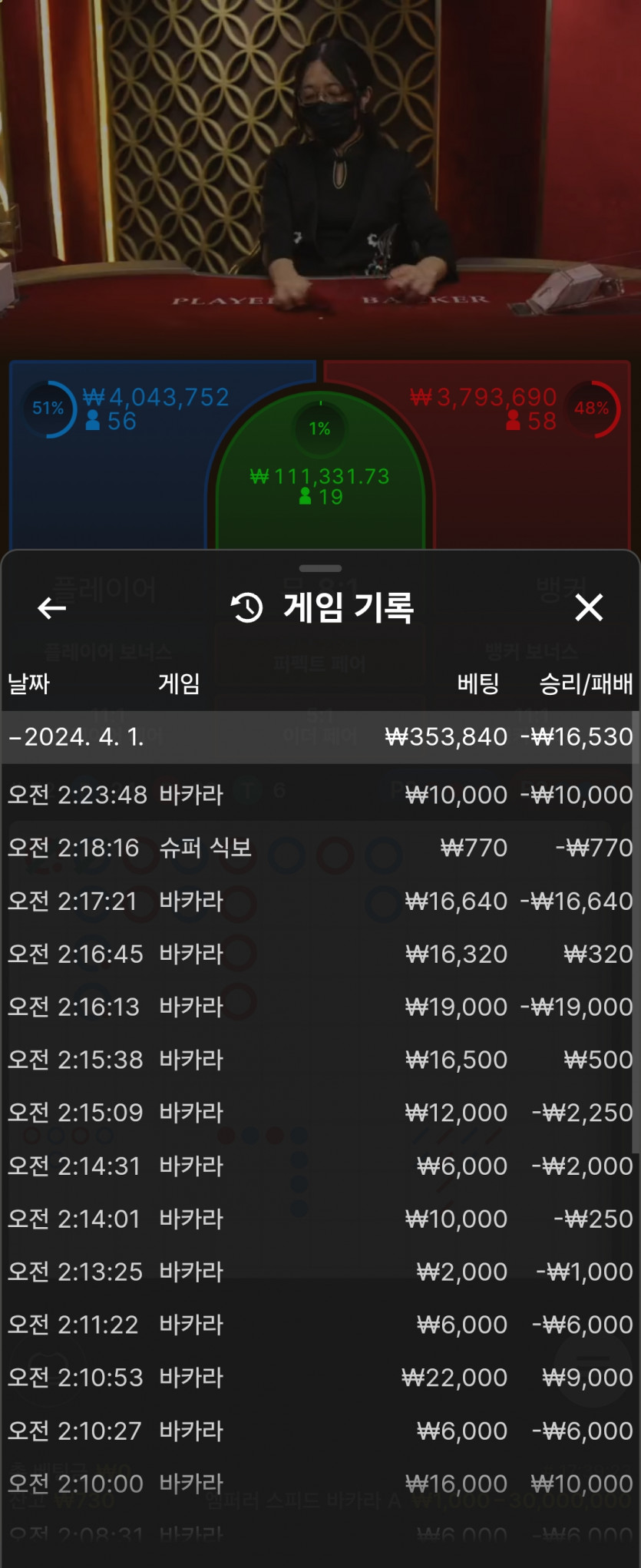This screenshot has width=641, height=1568.
Task: Open the 오전 2:10:00 ₩16,000 entry
Action: (x=319, y=1484)
